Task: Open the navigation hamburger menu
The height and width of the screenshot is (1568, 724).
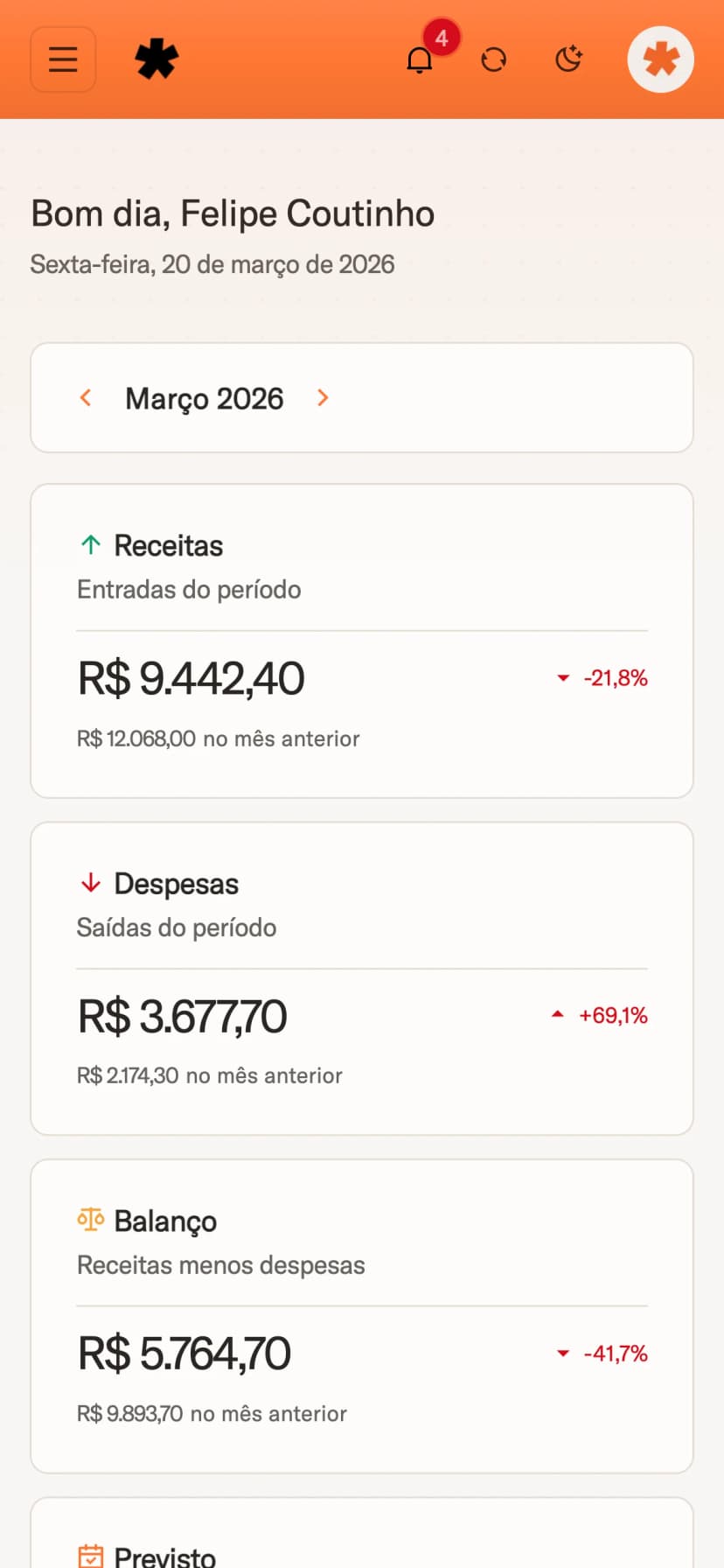Action: point(62,59)
